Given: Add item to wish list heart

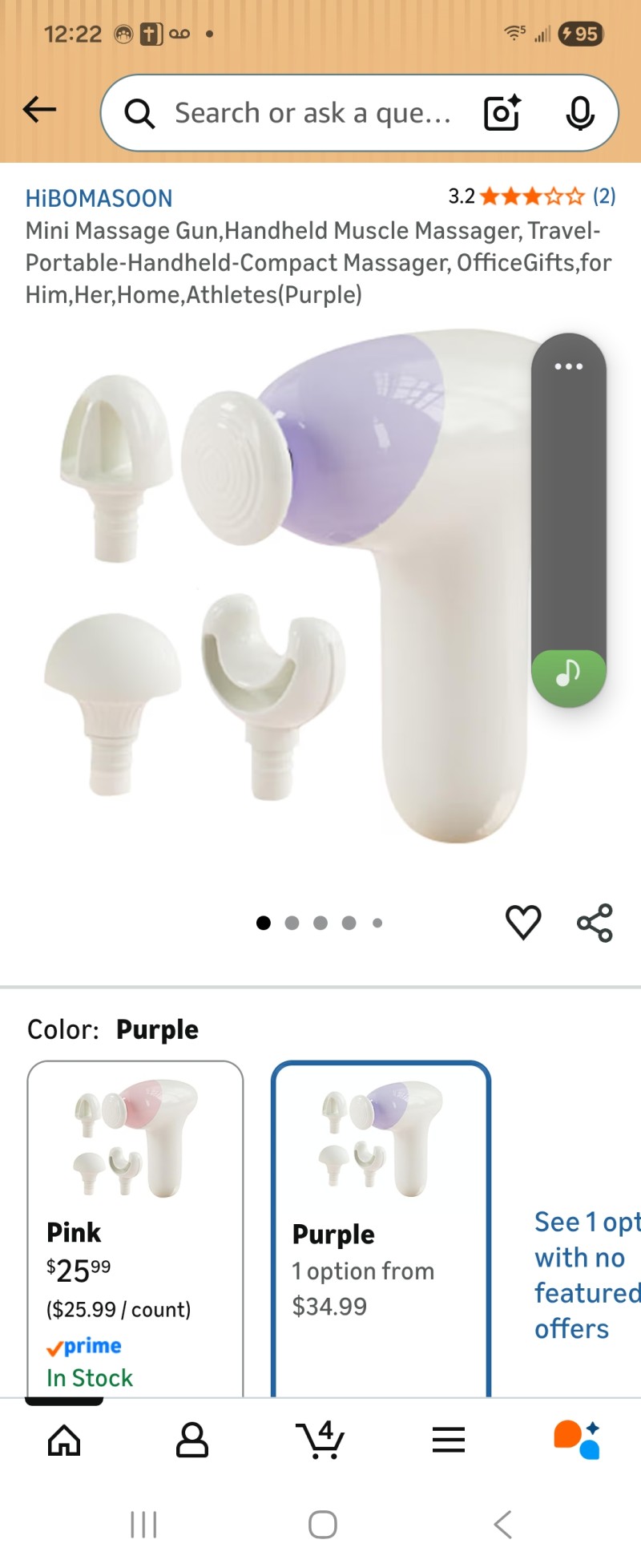Looking at the screenshot, I should tap(523, 922).
